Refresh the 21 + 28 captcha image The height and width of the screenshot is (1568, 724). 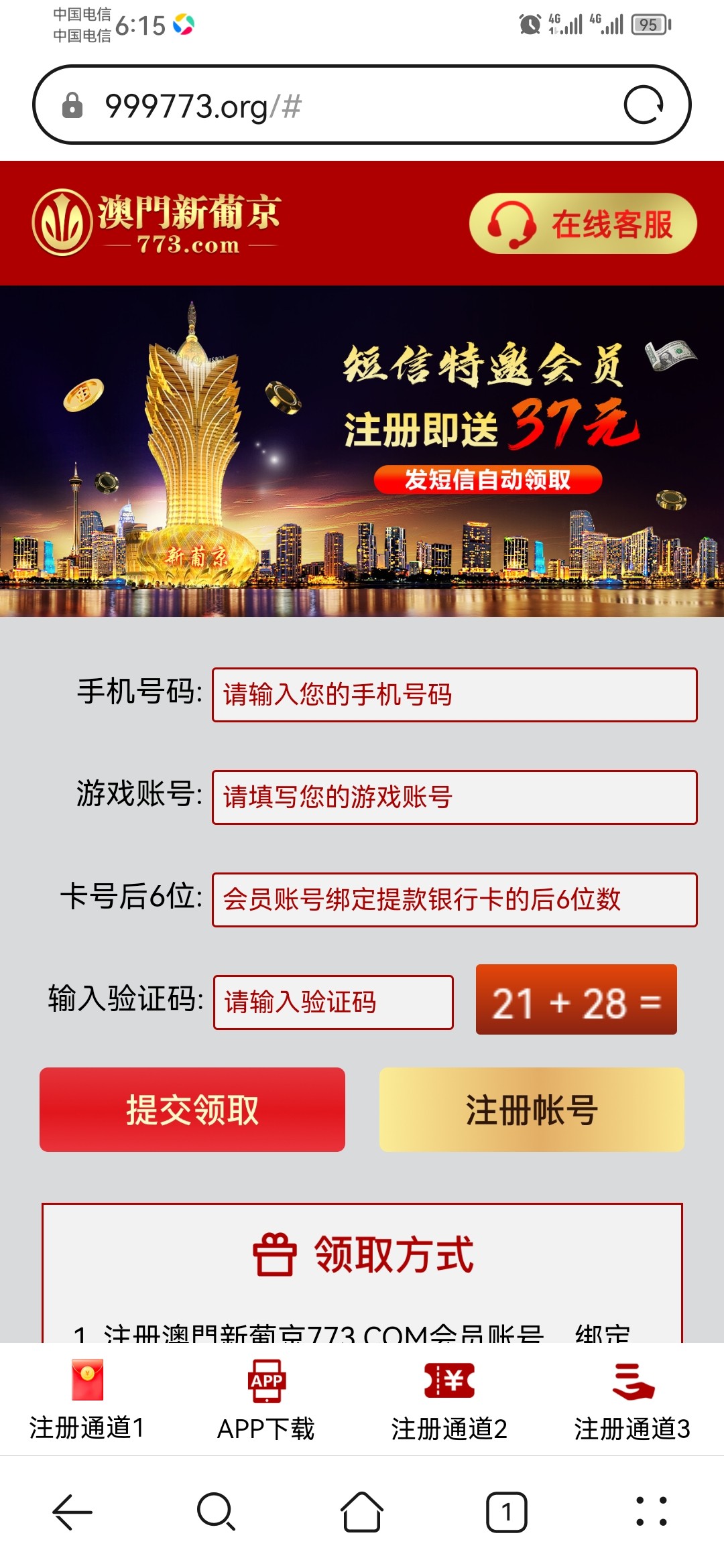[x=576, y=1000]
